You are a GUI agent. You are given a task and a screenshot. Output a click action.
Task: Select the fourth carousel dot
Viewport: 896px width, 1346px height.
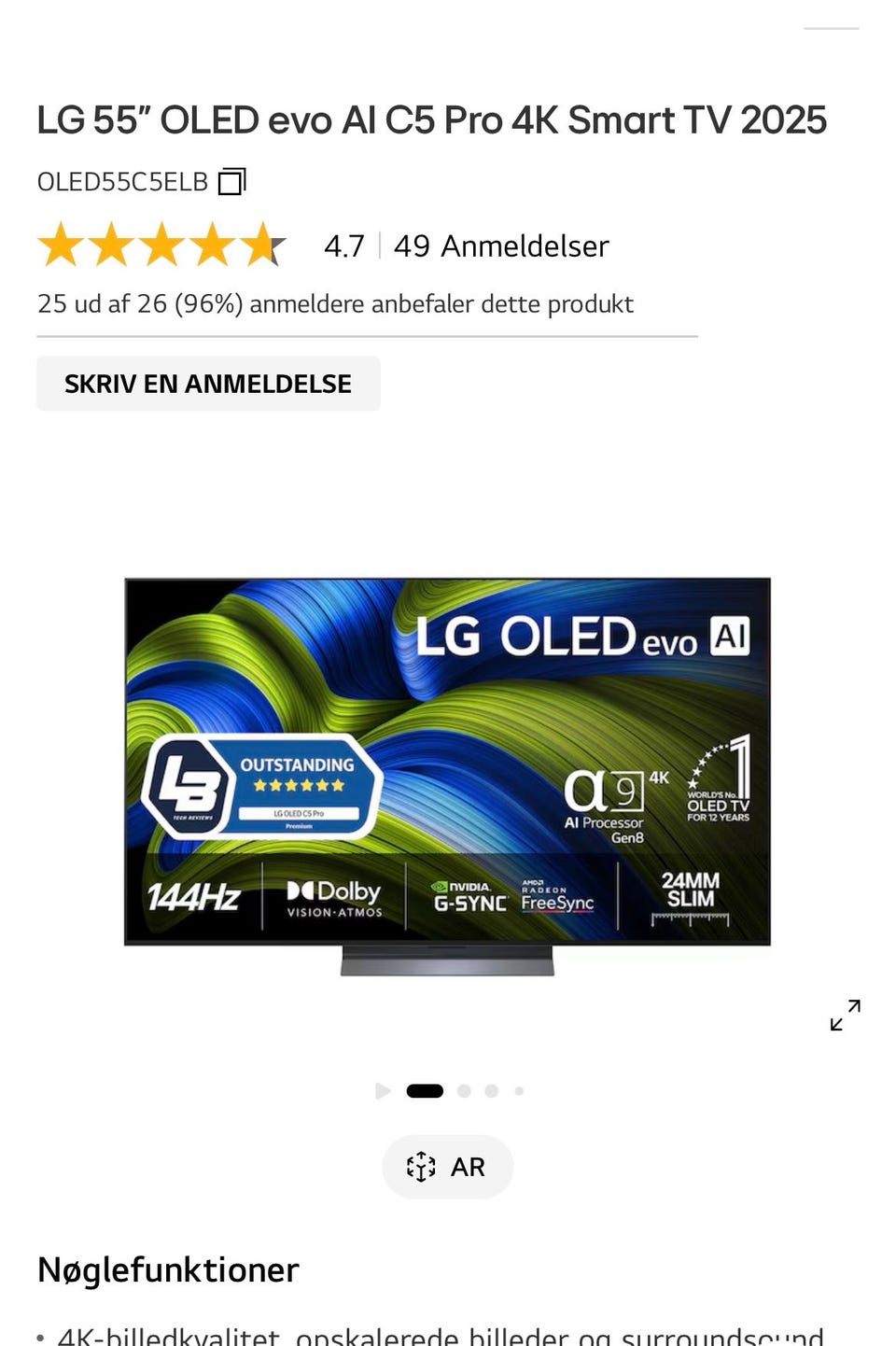(x=520, y=1089)
